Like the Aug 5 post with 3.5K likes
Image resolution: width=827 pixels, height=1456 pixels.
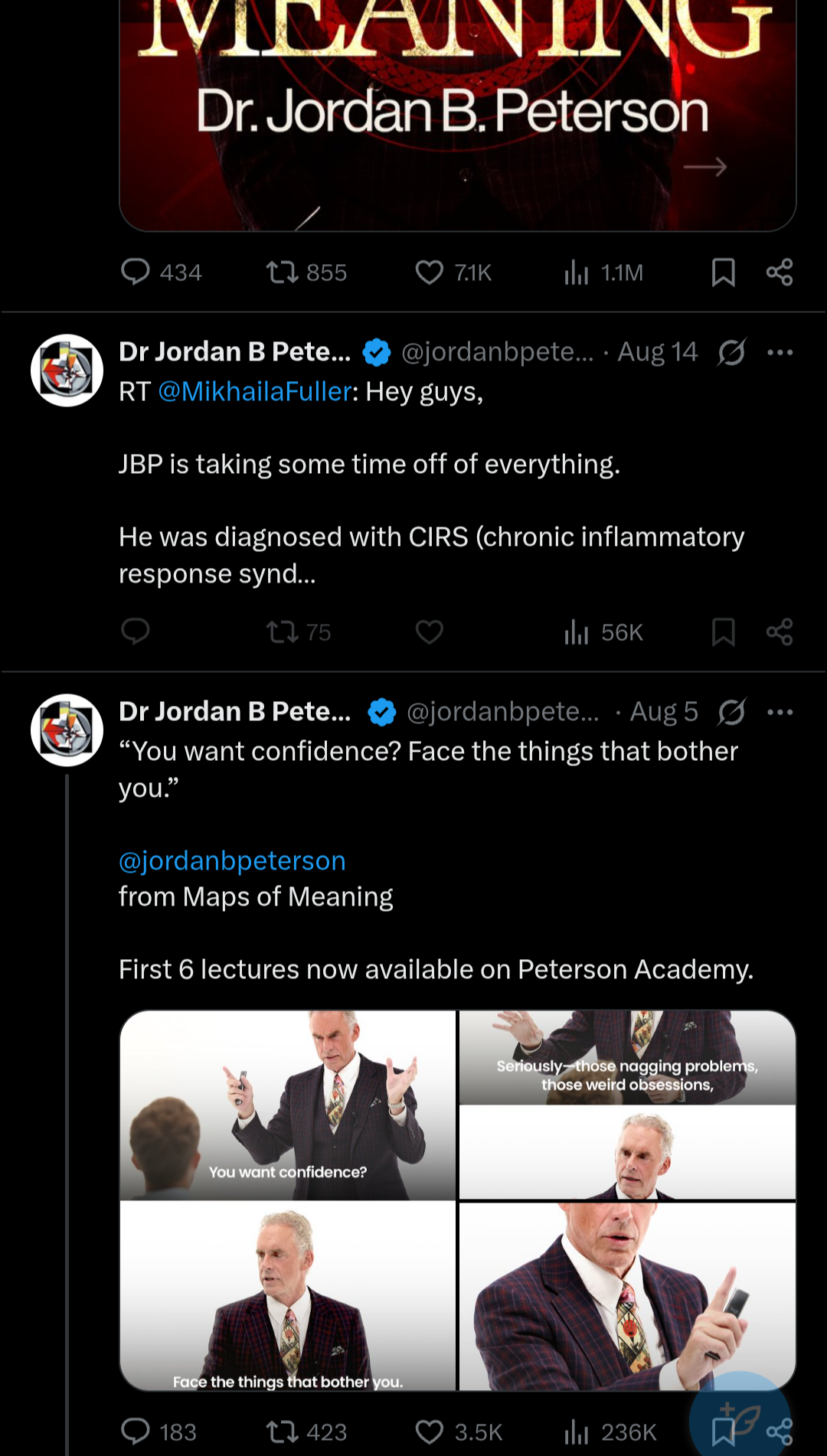coord(429,1432)
